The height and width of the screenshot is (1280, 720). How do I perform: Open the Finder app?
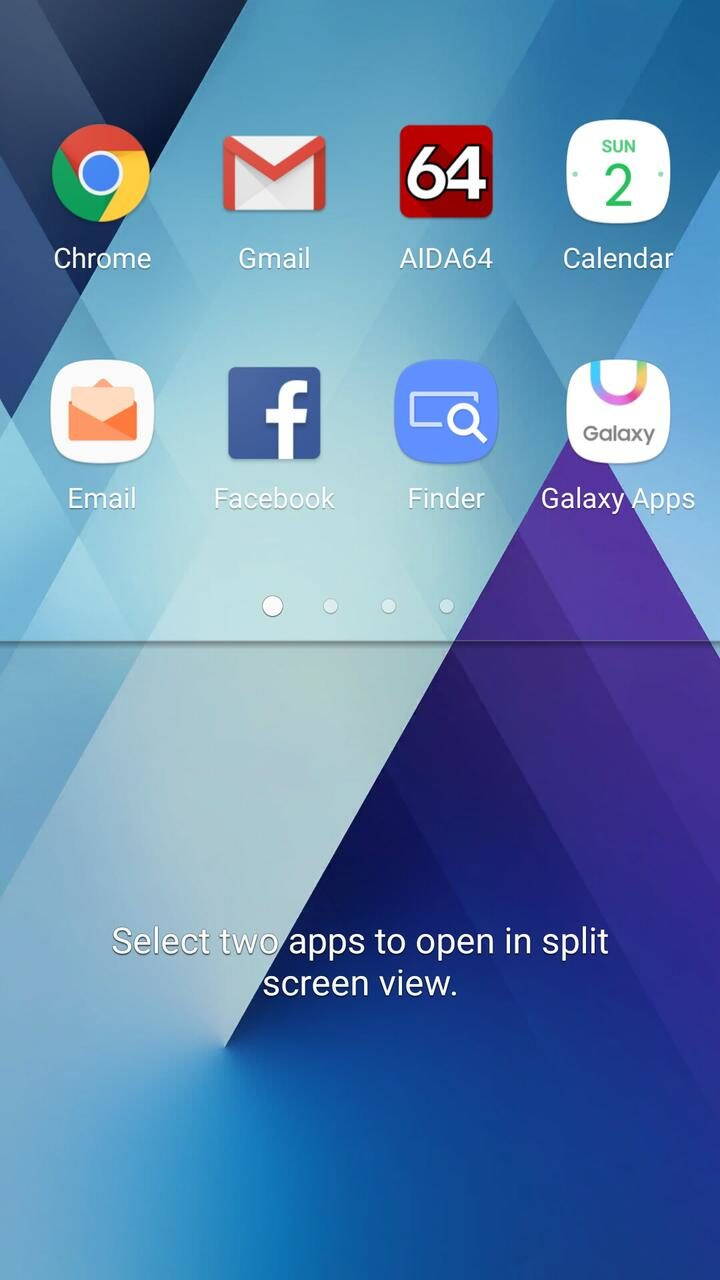coord(446,412)
